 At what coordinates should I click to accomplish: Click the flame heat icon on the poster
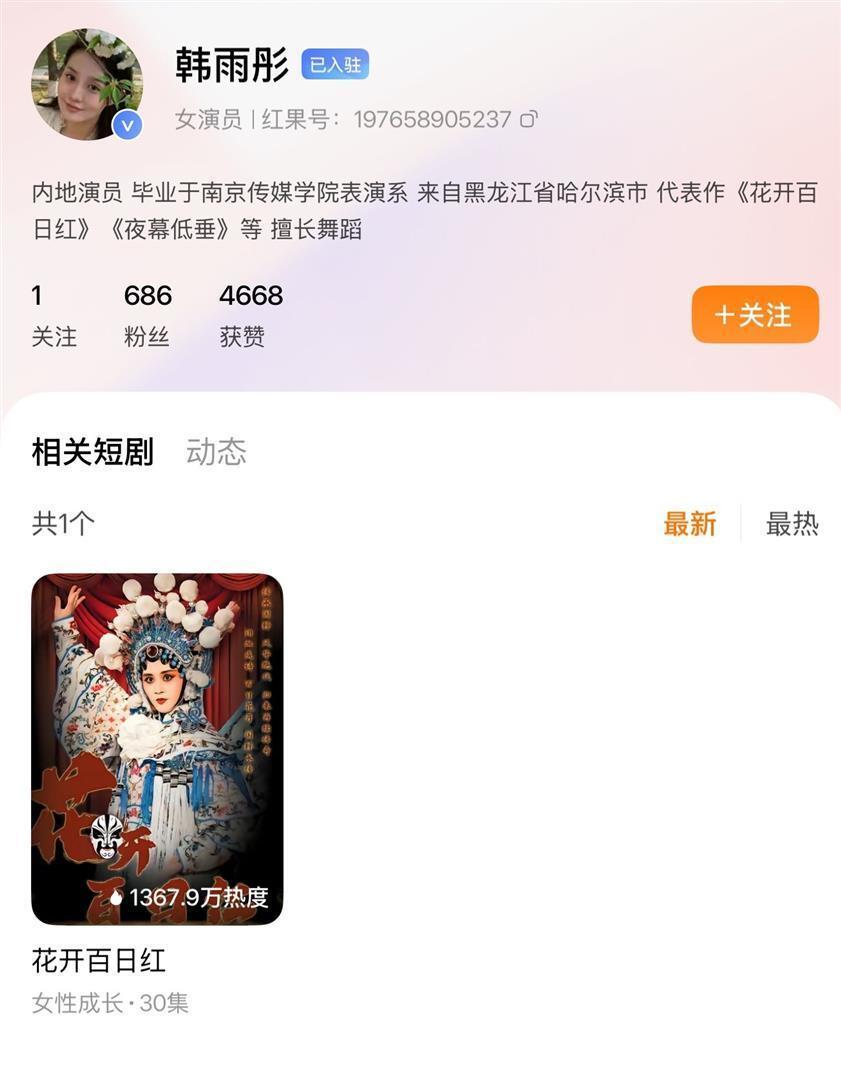pyautogui.click(x=116, y=898)
